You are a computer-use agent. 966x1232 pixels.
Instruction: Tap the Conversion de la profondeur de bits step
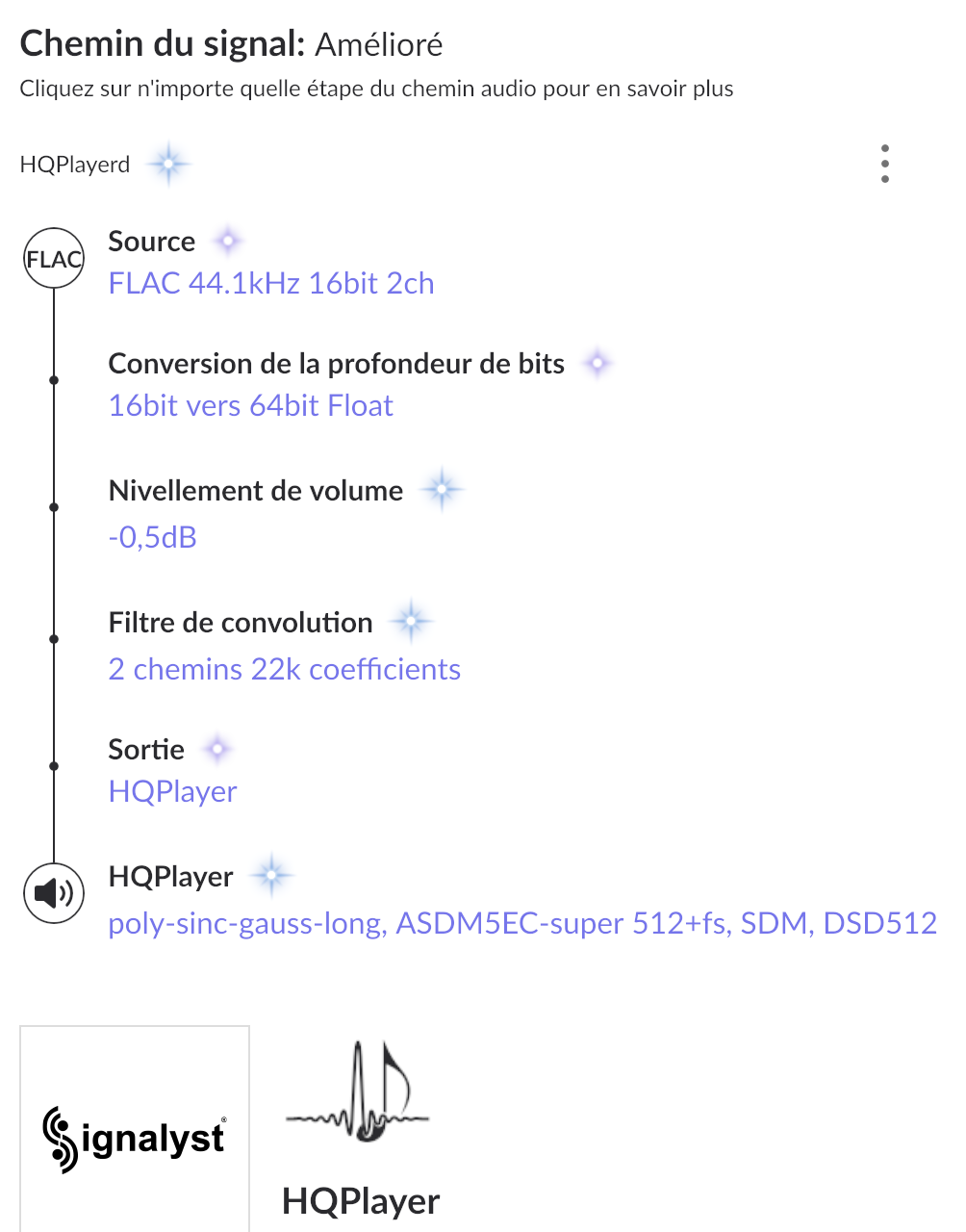336,364
